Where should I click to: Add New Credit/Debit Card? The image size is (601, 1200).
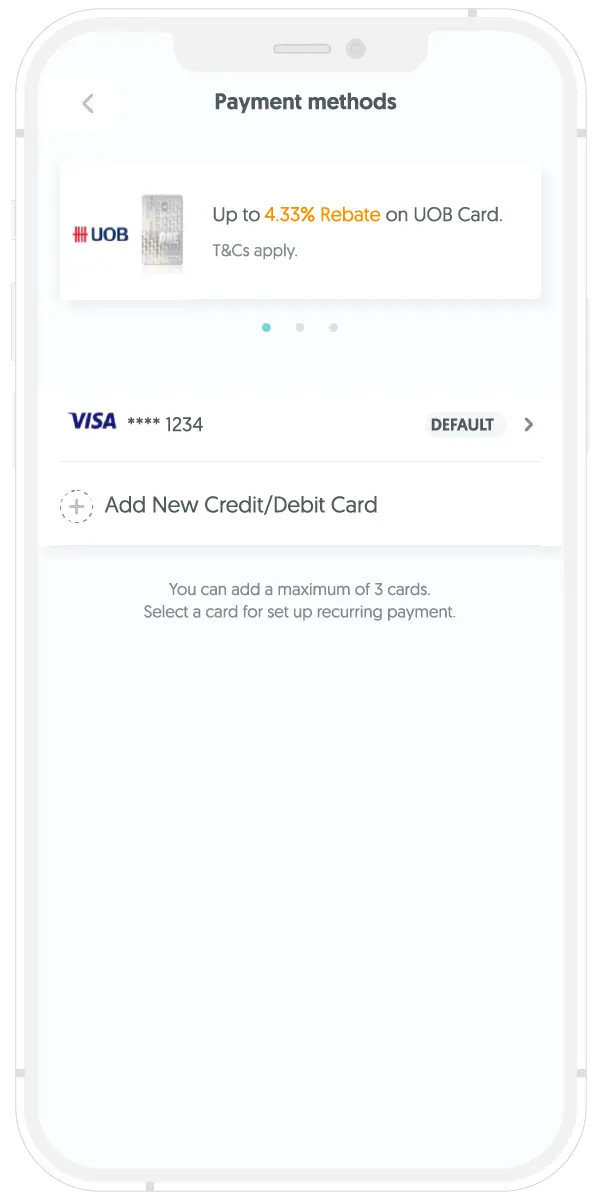pyautogui.click(x=240, y=505)
